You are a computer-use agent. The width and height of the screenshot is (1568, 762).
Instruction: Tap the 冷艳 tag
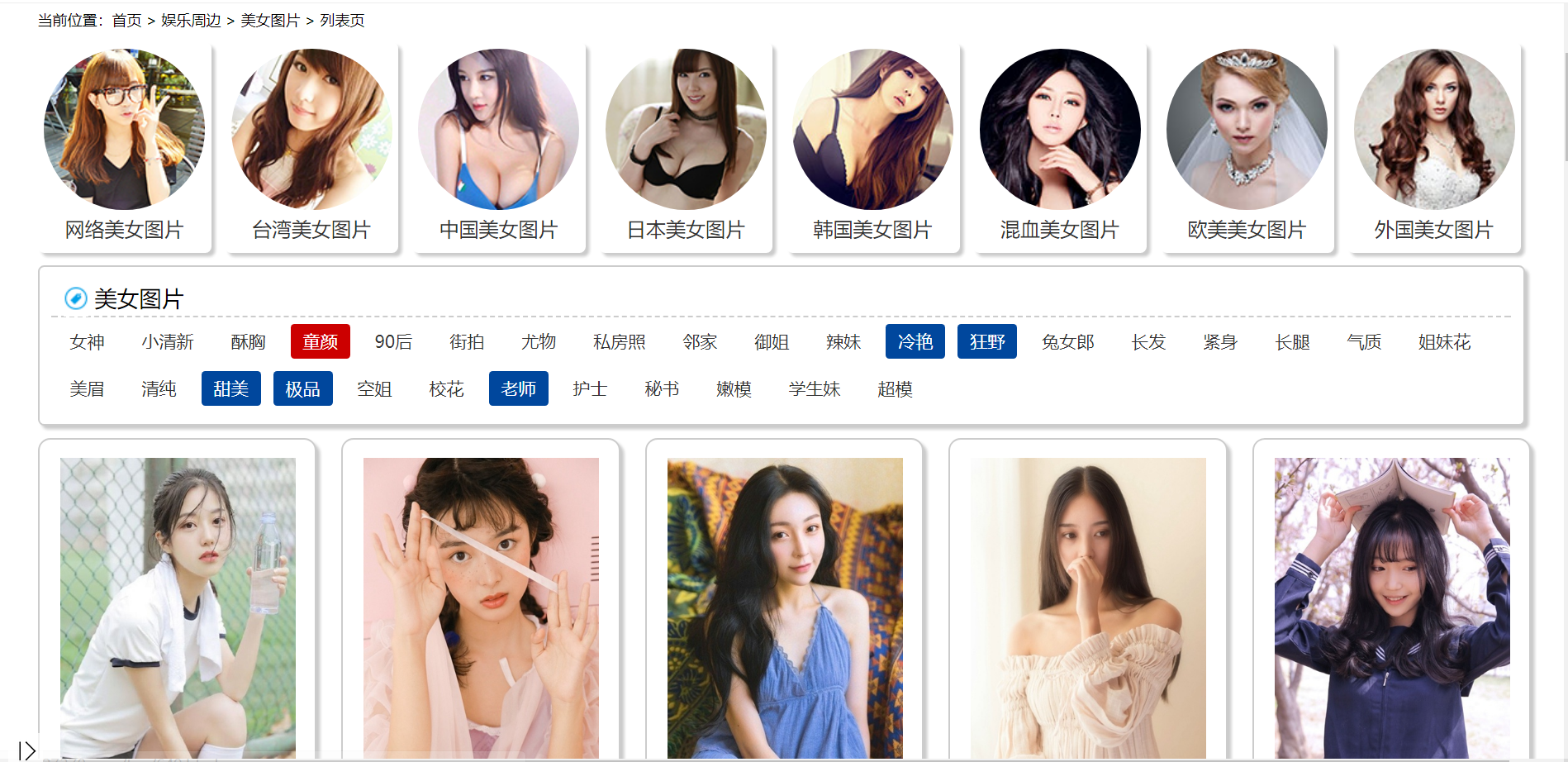[915, 342]
